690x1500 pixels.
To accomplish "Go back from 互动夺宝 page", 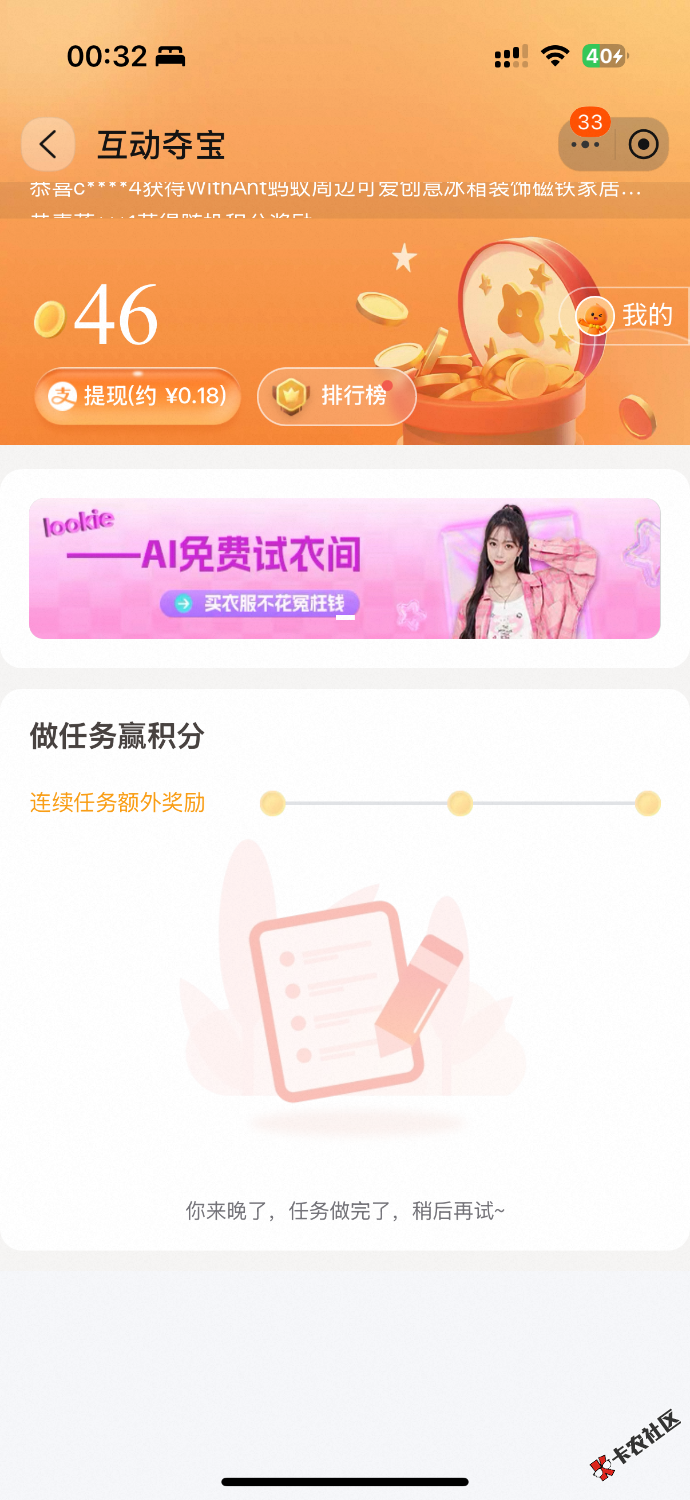I will (48, 145).
